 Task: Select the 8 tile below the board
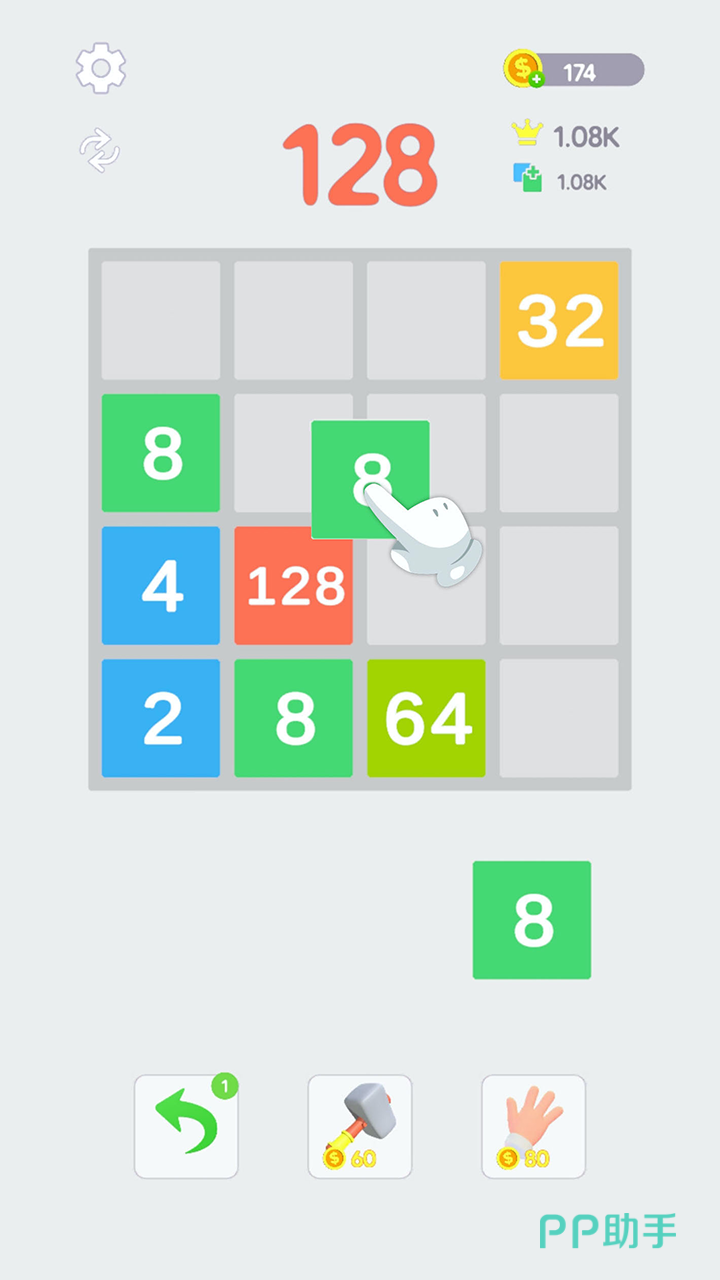click(x=531, y=920)
